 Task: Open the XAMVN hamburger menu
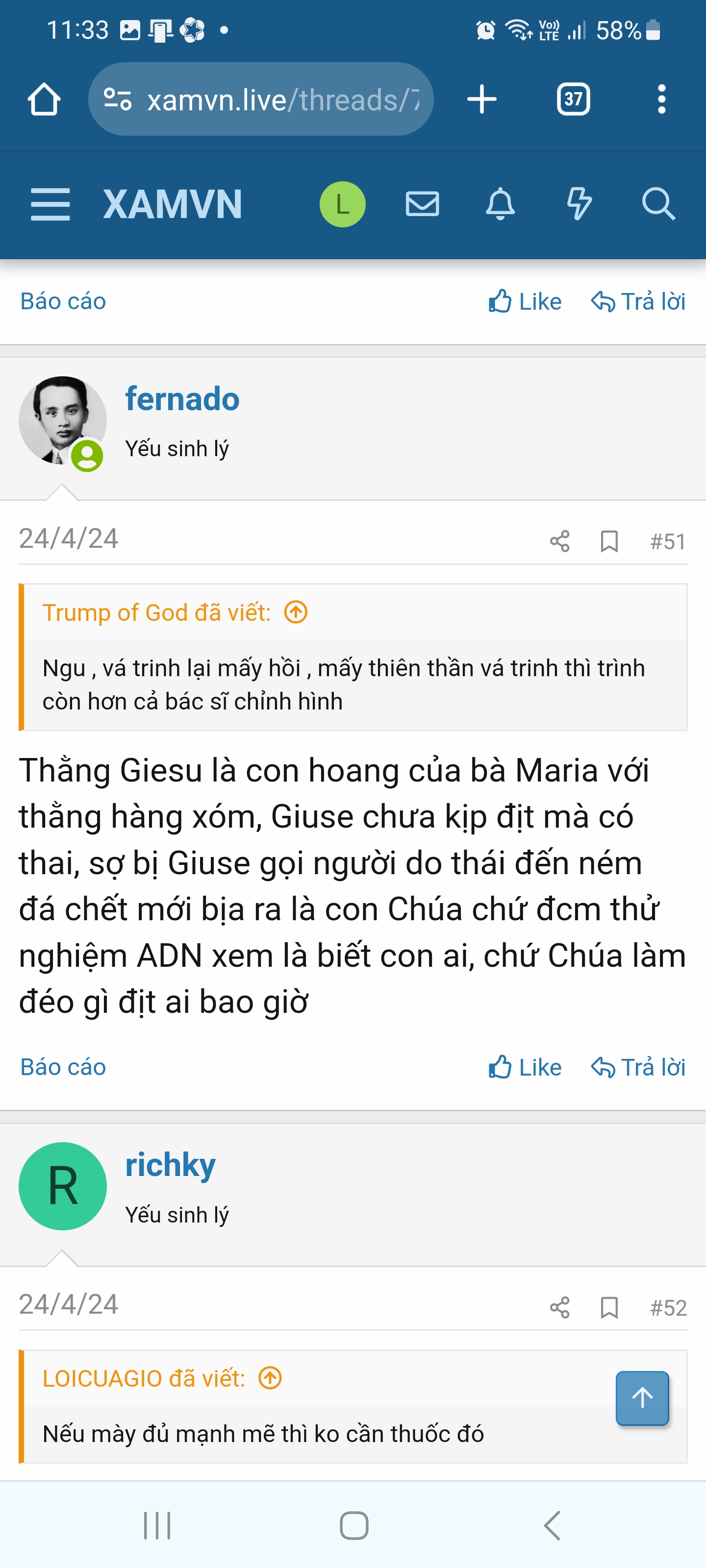(50, 204)
